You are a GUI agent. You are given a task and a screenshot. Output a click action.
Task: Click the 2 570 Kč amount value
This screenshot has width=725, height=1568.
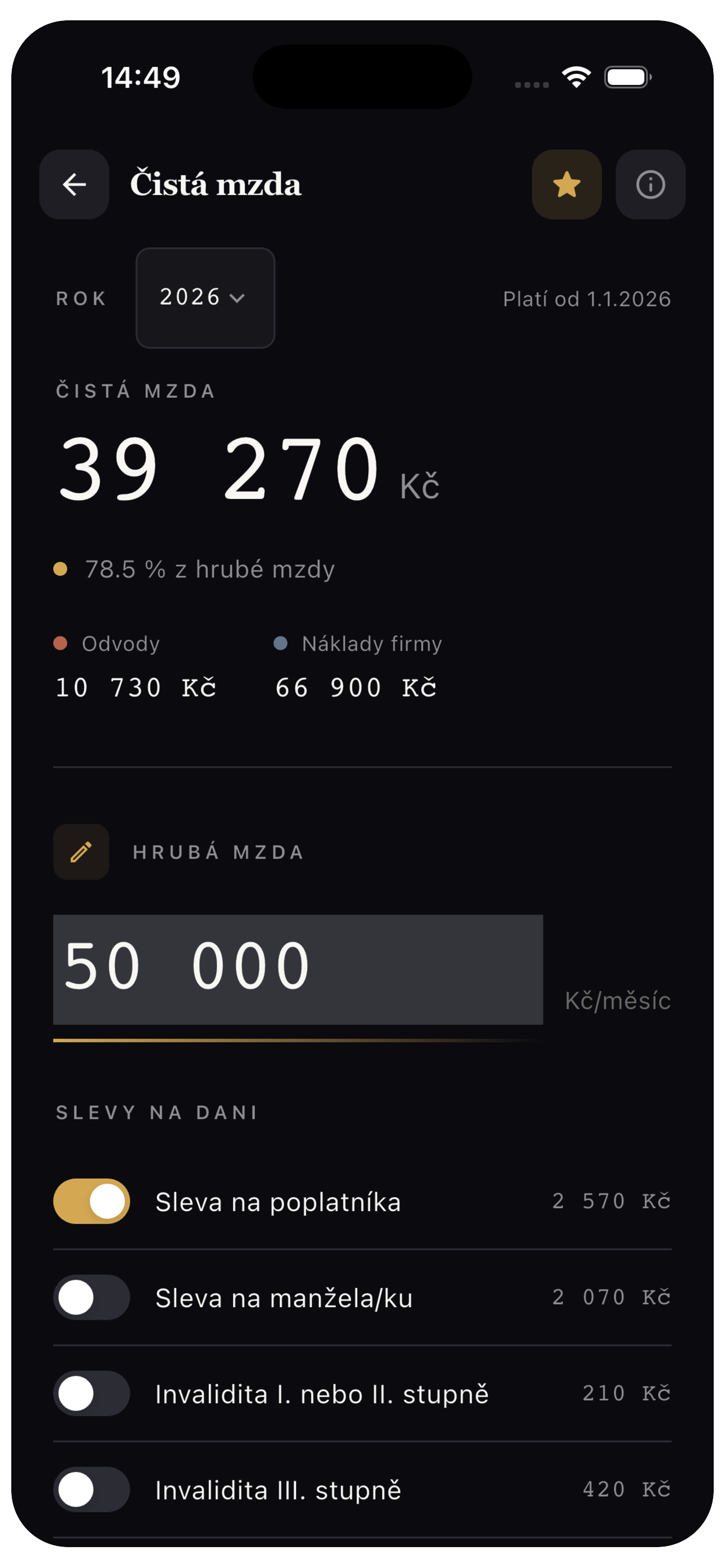point(610,1201)
